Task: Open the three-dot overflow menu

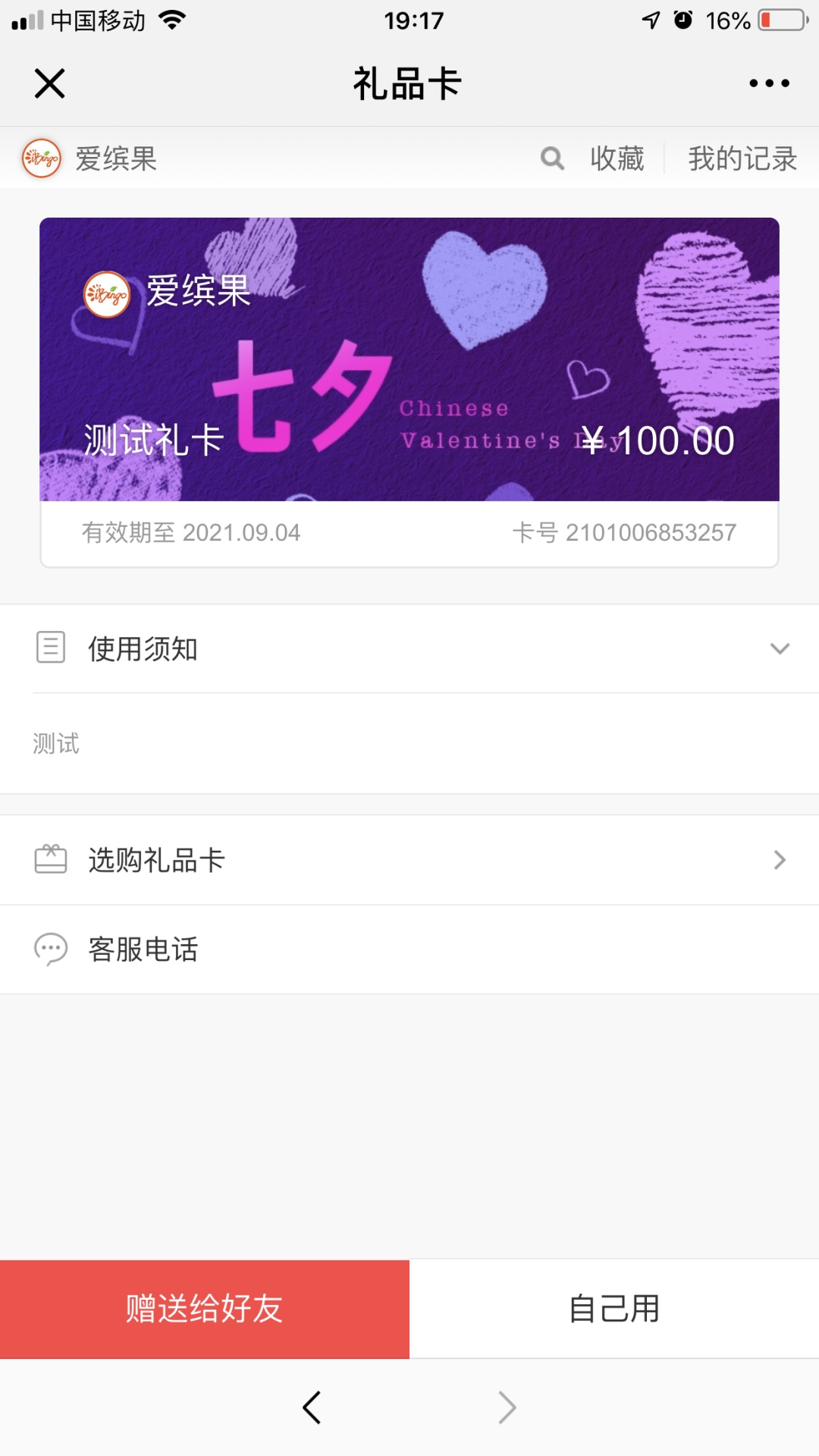Action: point(769,83)
